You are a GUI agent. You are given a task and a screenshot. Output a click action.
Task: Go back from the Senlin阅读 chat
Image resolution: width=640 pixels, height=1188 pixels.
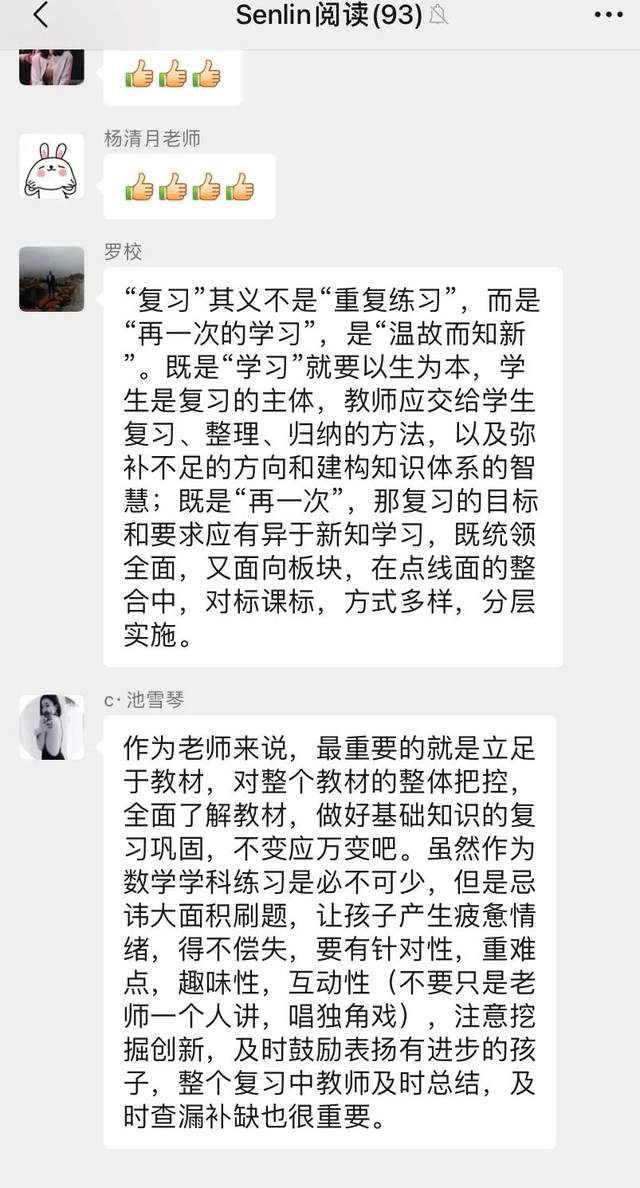[x=40, y=15]
